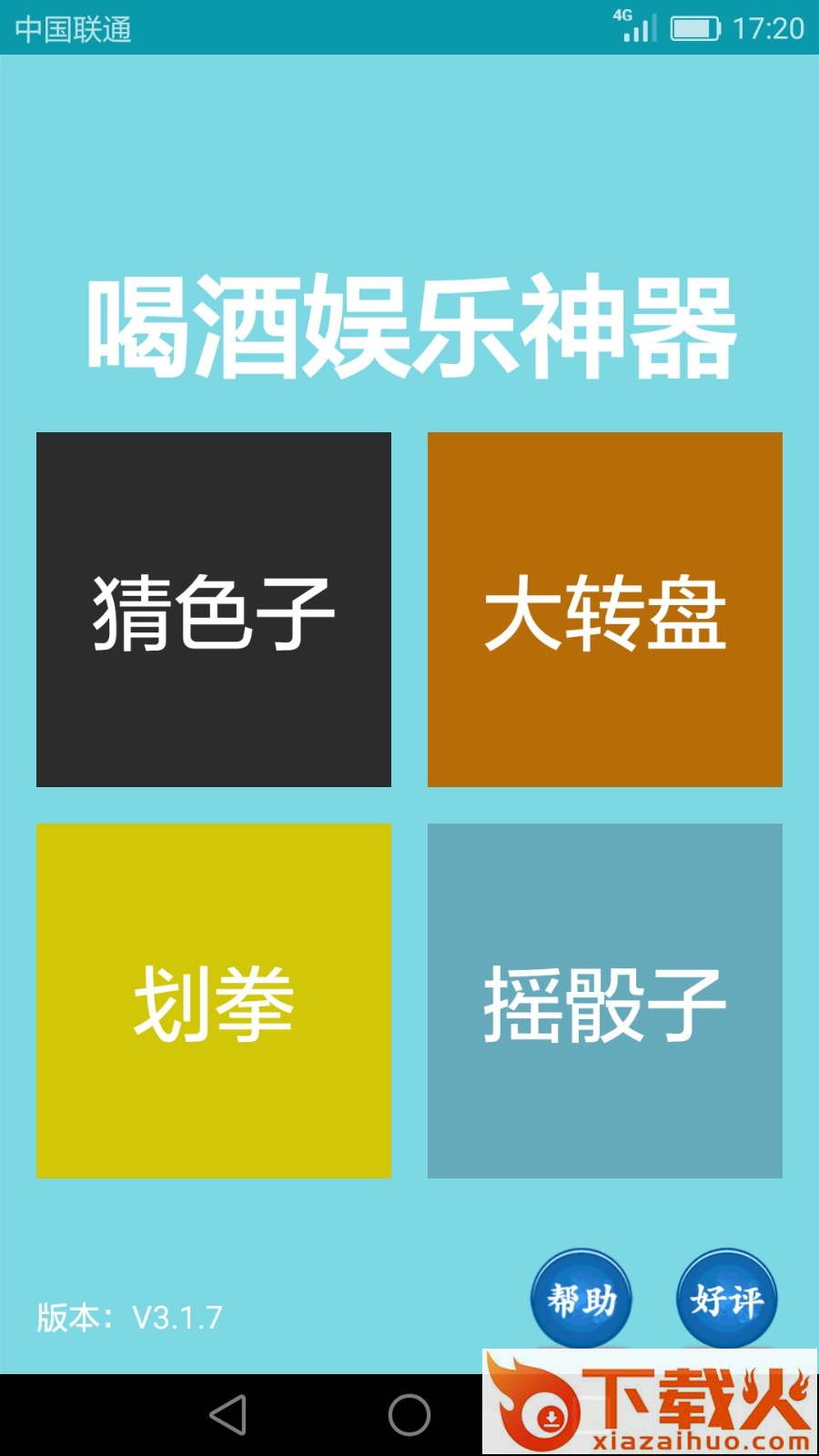Tap the 好评 rating button
Image resolution: width=819 pixels, height=1456 pixels.
[727, 1299]
